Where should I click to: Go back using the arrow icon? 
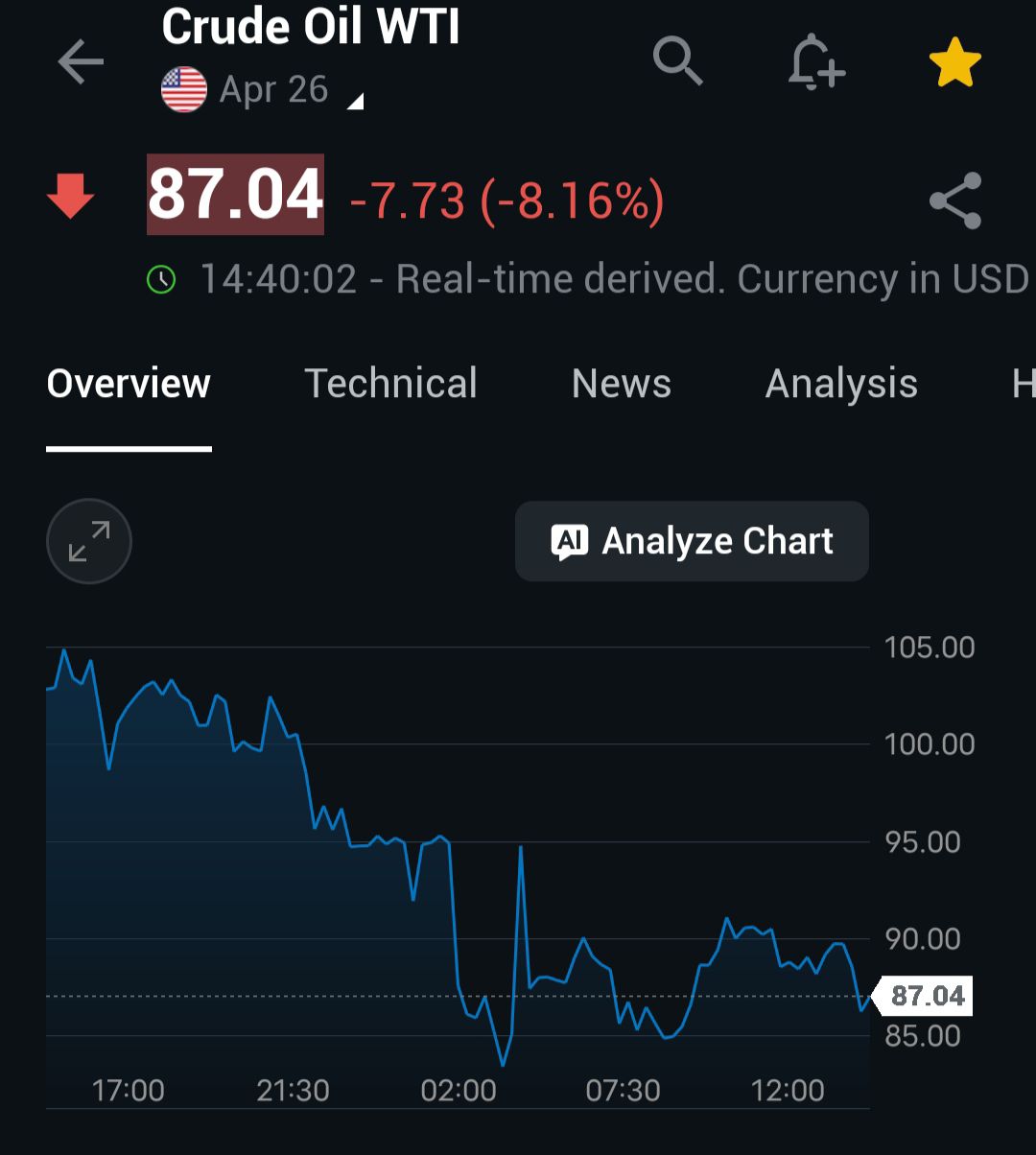click(81, 63)
